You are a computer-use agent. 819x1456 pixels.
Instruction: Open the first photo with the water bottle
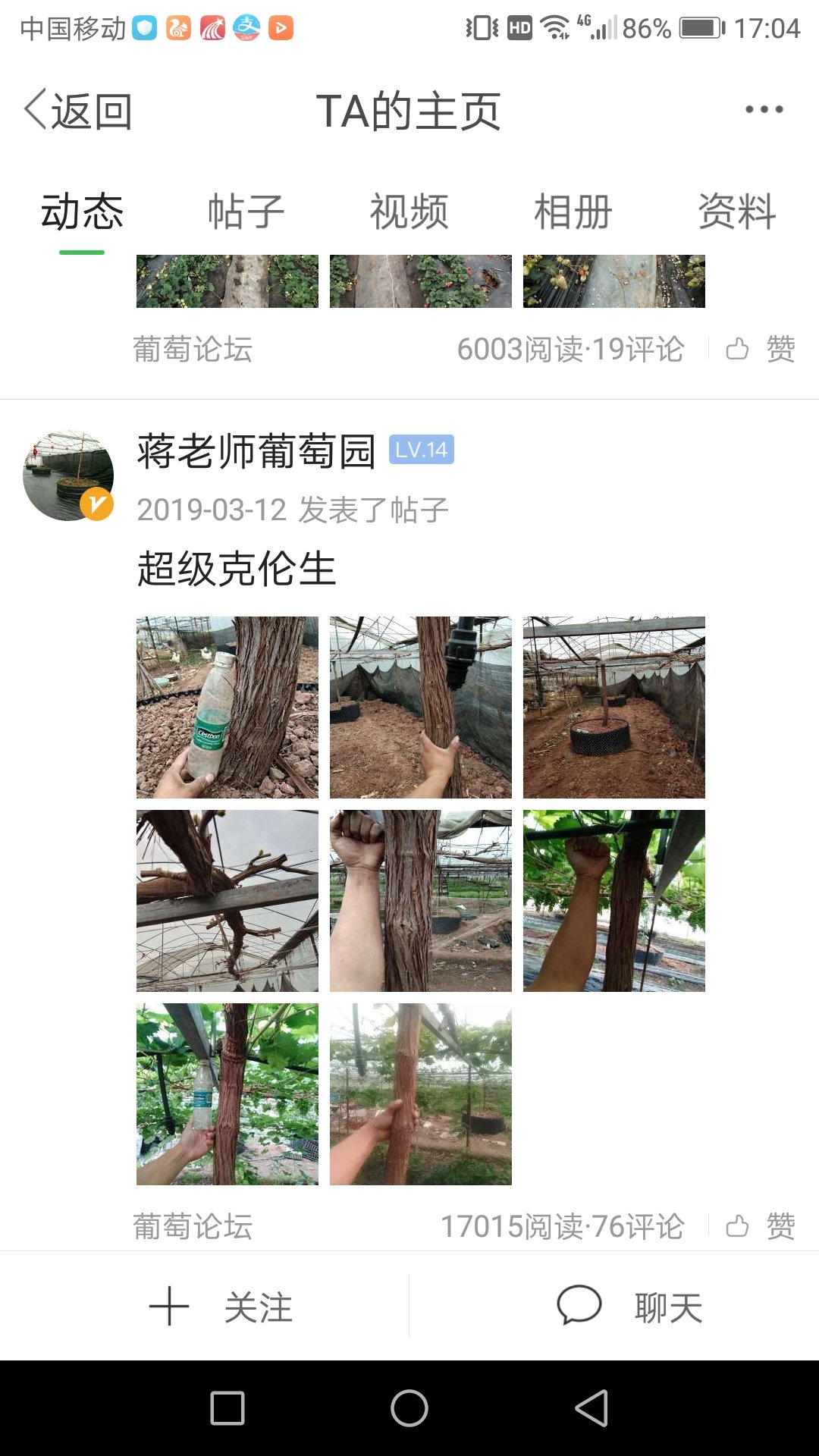click(x=227, y=708)
